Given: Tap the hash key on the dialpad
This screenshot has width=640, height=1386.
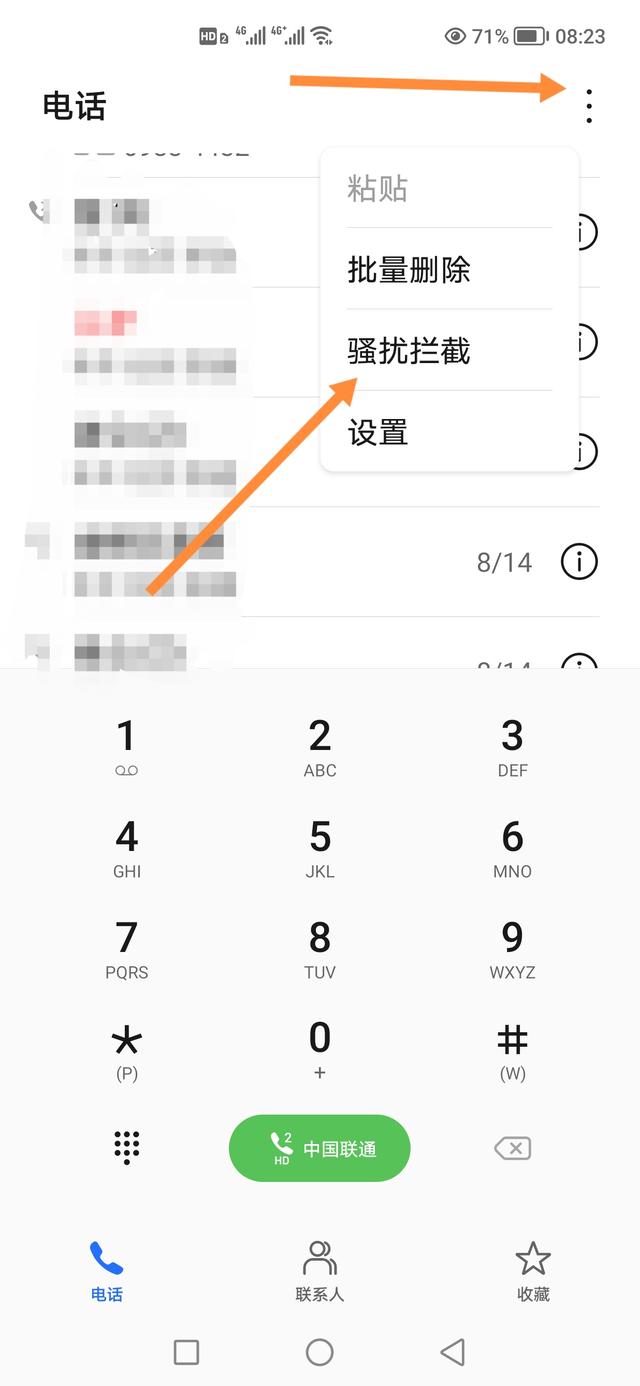Looking at the screenshot, I should (x=512, y=1050).
